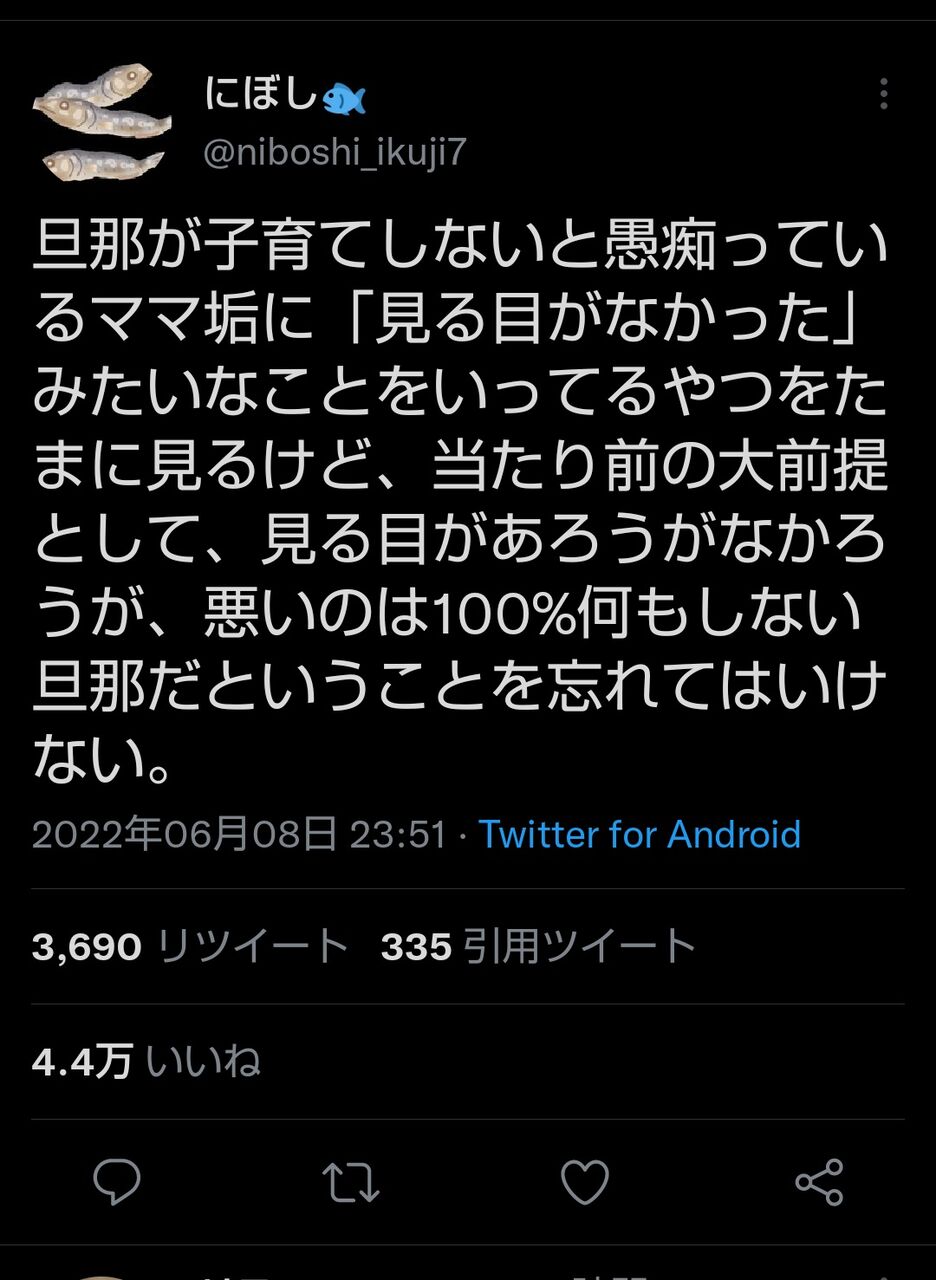Image resolution: width=936 pixels, height=1280 pixels.
Task: Like this tweet with the heart
Action: point(585,1181)
